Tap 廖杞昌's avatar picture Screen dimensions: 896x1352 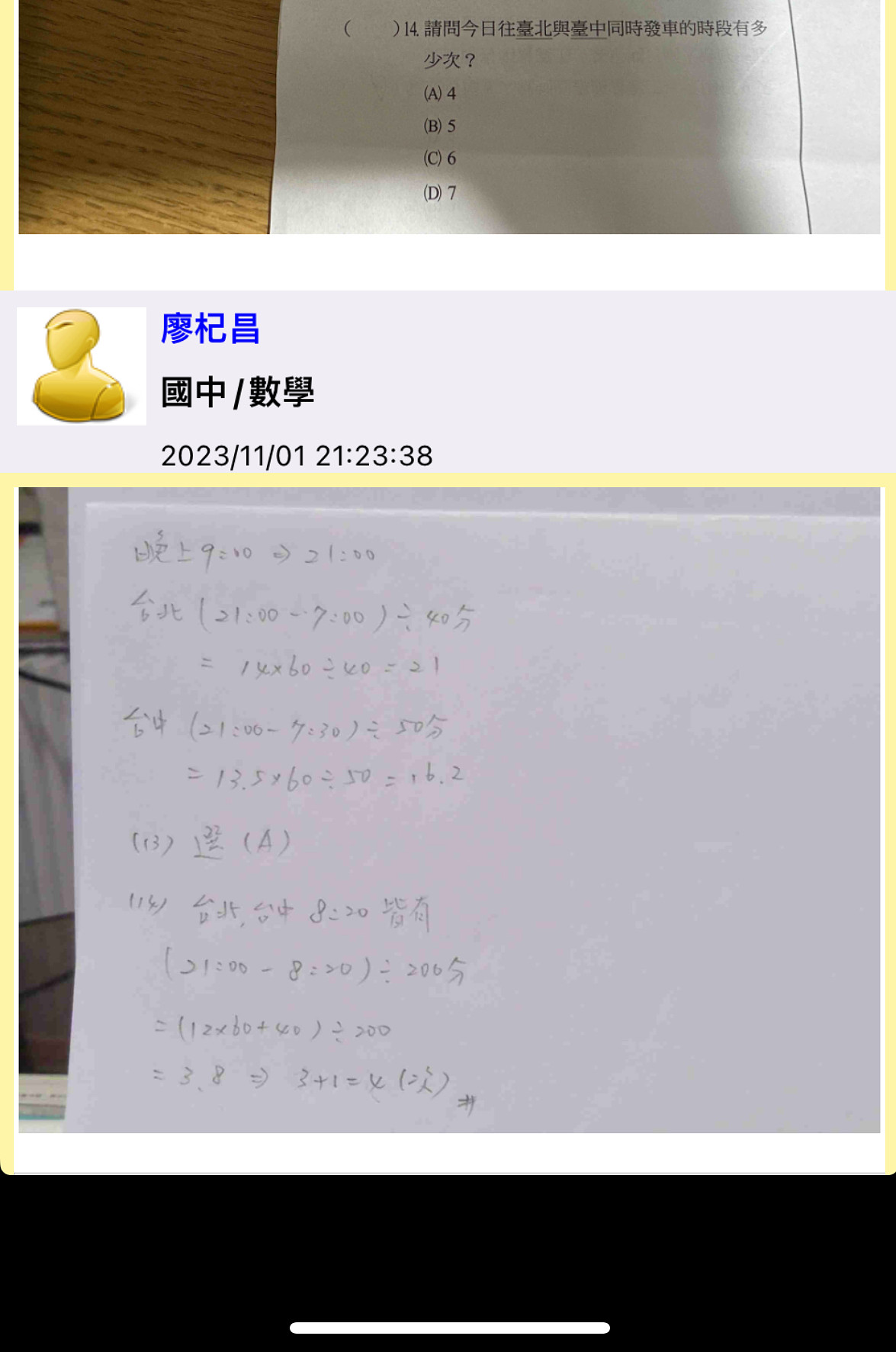pyautogui.click(x=82, y=366)
